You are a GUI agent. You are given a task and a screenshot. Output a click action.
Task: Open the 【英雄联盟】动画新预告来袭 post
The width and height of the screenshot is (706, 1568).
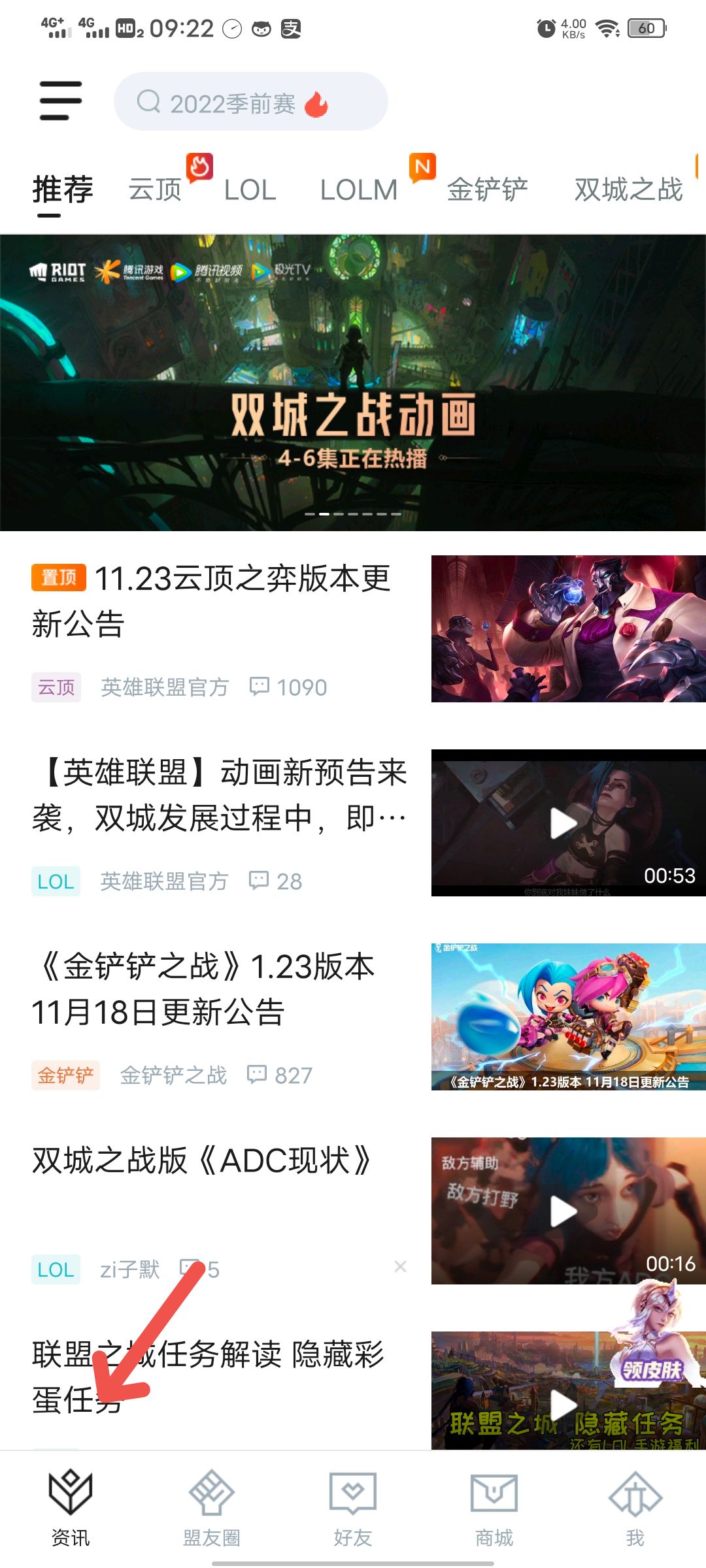coord(219,794)
